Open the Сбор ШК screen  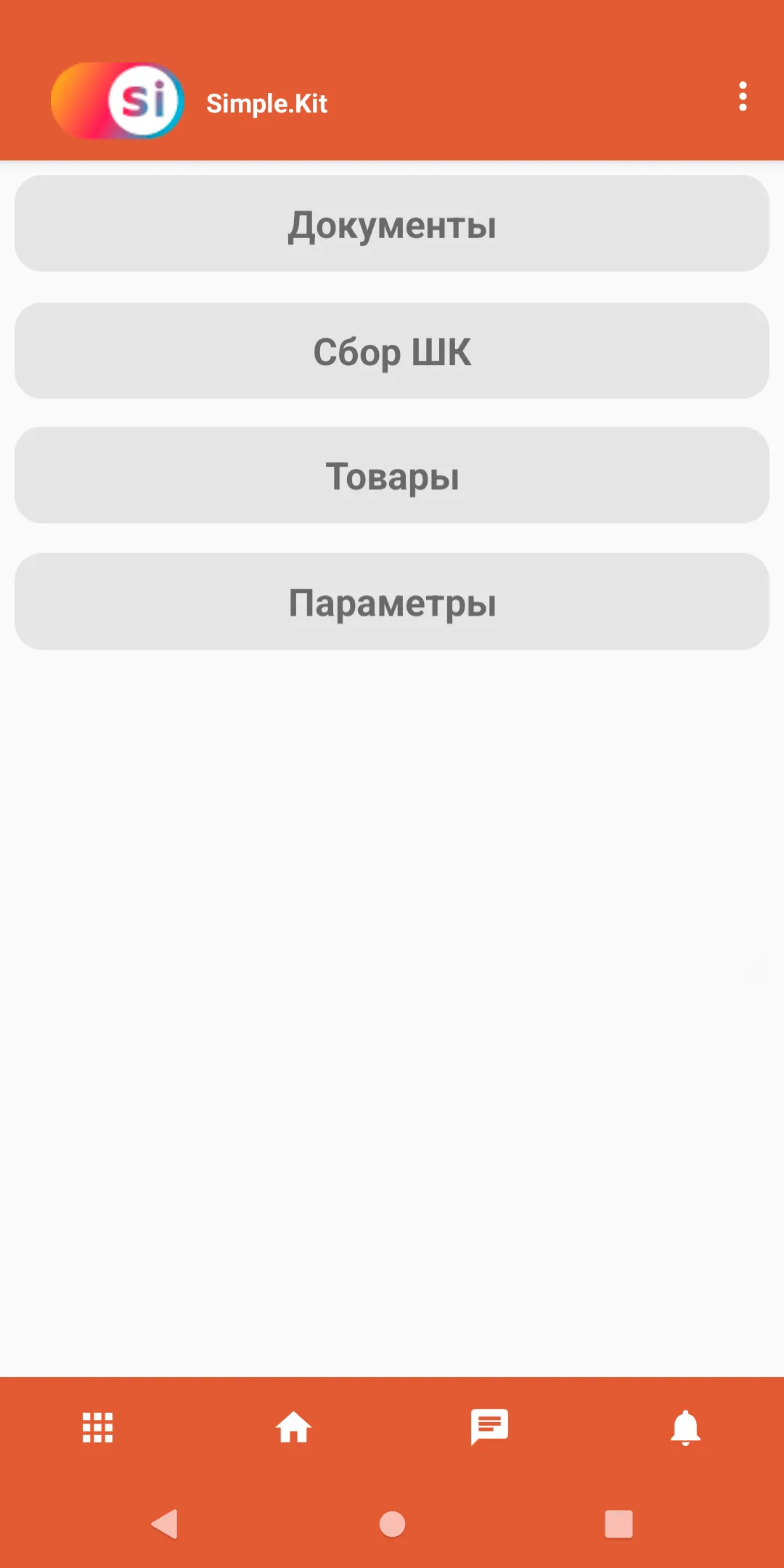[392, 350]
